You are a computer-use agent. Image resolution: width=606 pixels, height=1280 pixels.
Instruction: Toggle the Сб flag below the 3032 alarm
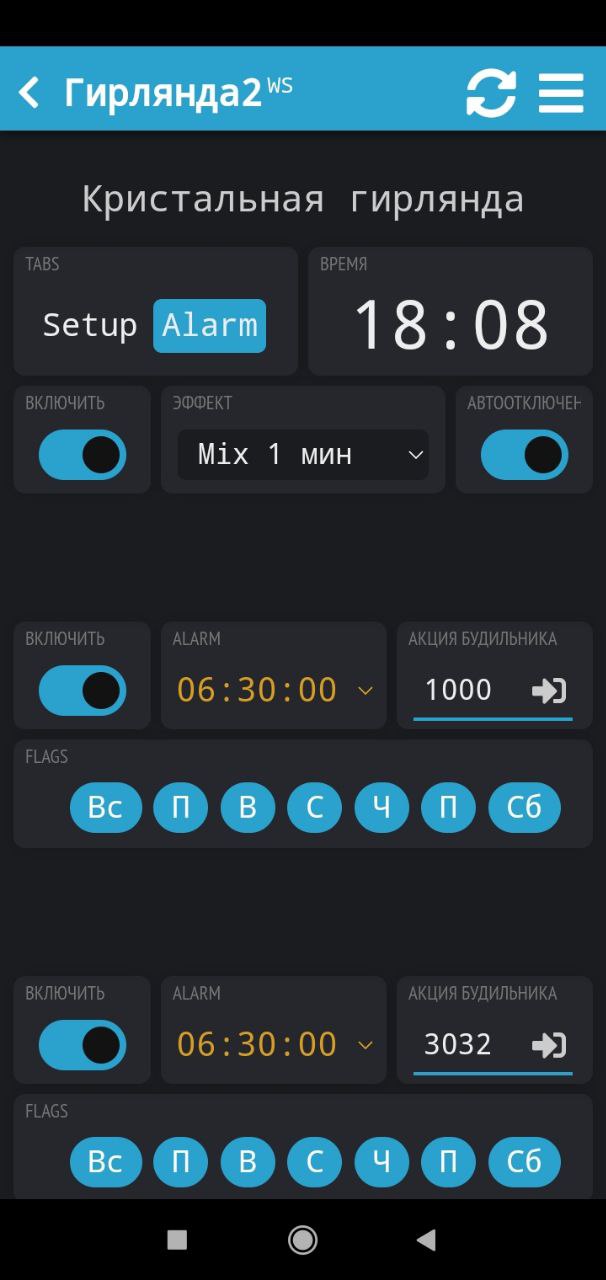[524, 1162]
